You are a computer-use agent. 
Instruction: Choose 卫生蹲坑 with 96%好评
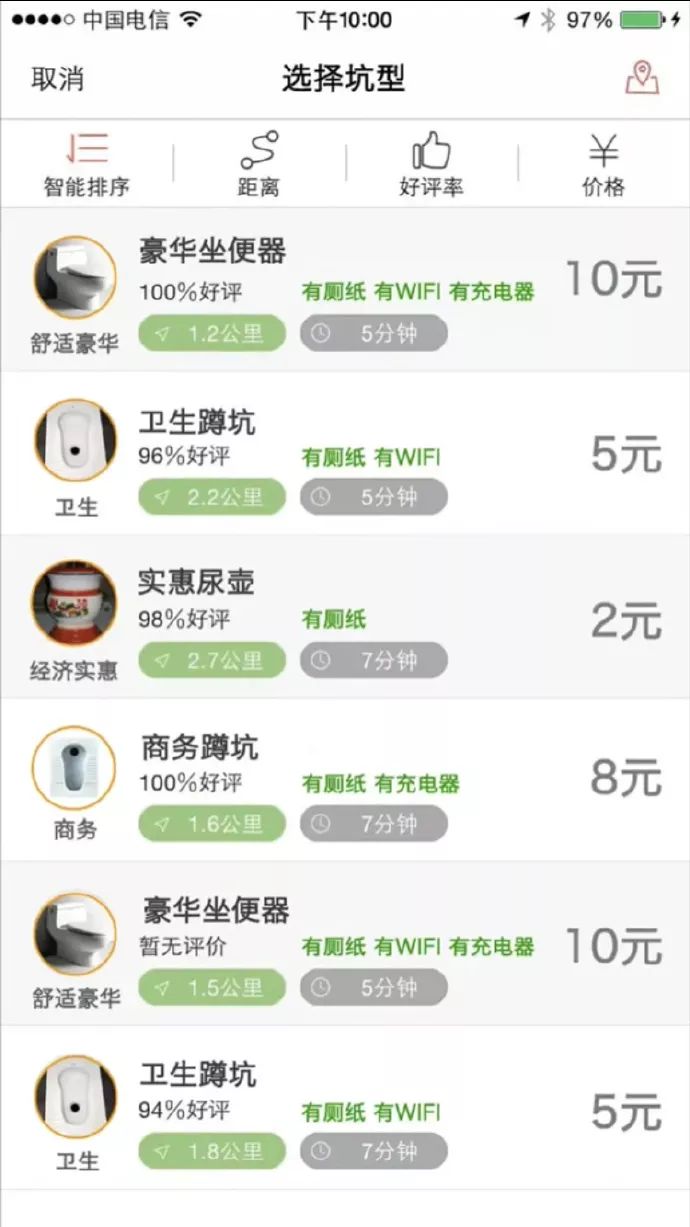345,453
